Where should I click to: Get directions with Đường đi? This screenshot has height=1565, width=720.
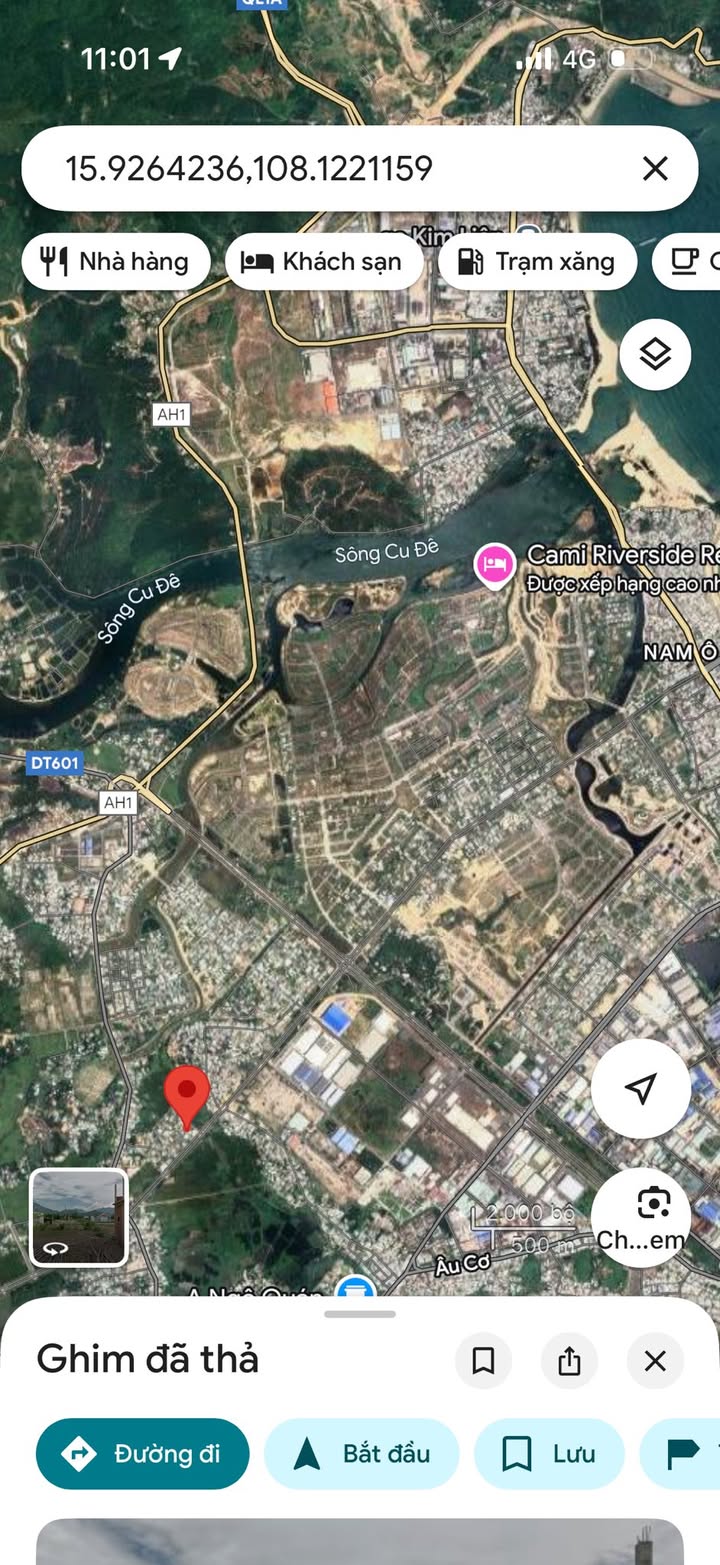click(x=143, y=1454)
